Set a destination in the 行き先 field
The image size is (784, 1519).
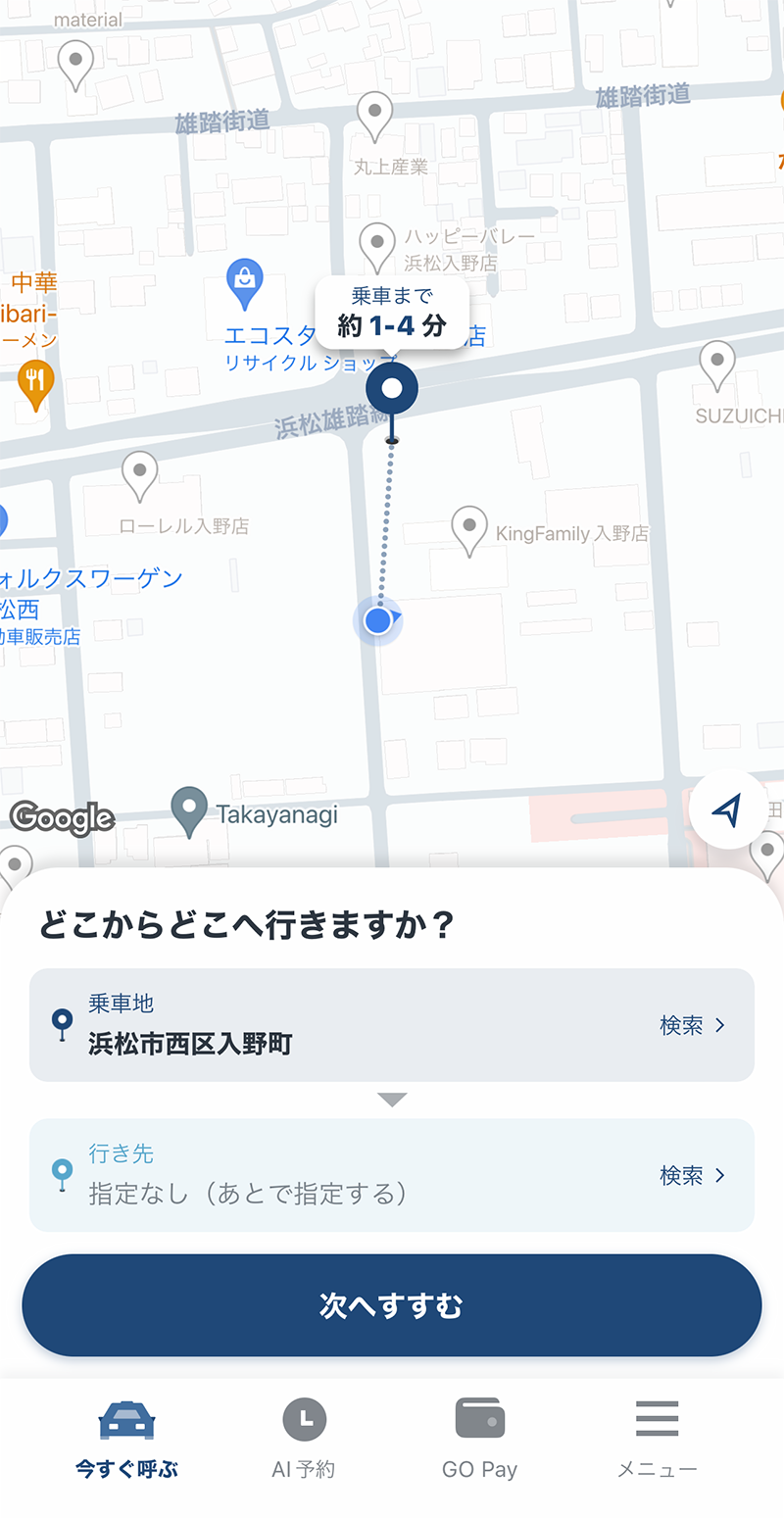pos(392,1175)
